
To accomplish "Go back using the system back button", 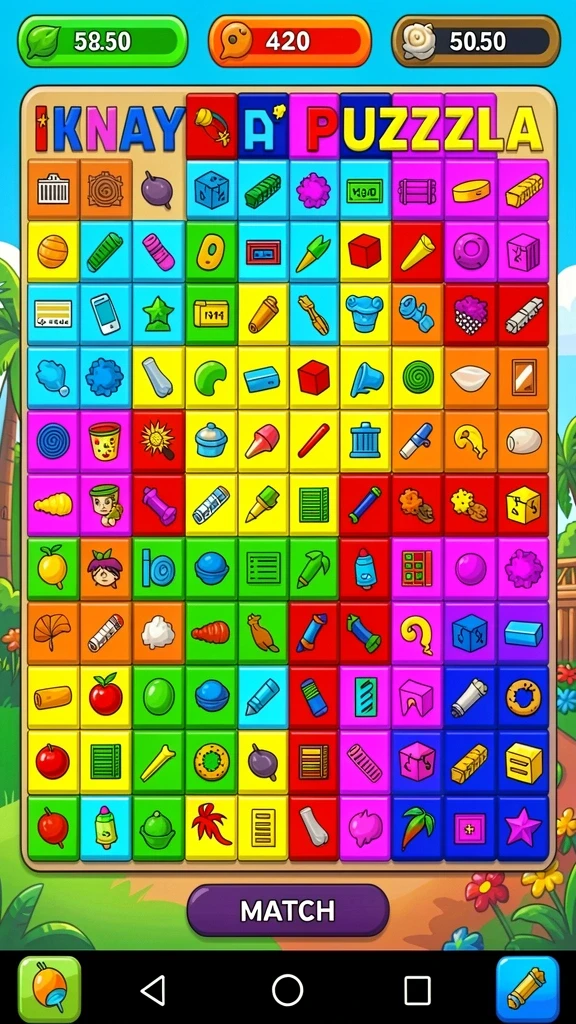I will tap(153, 990).
